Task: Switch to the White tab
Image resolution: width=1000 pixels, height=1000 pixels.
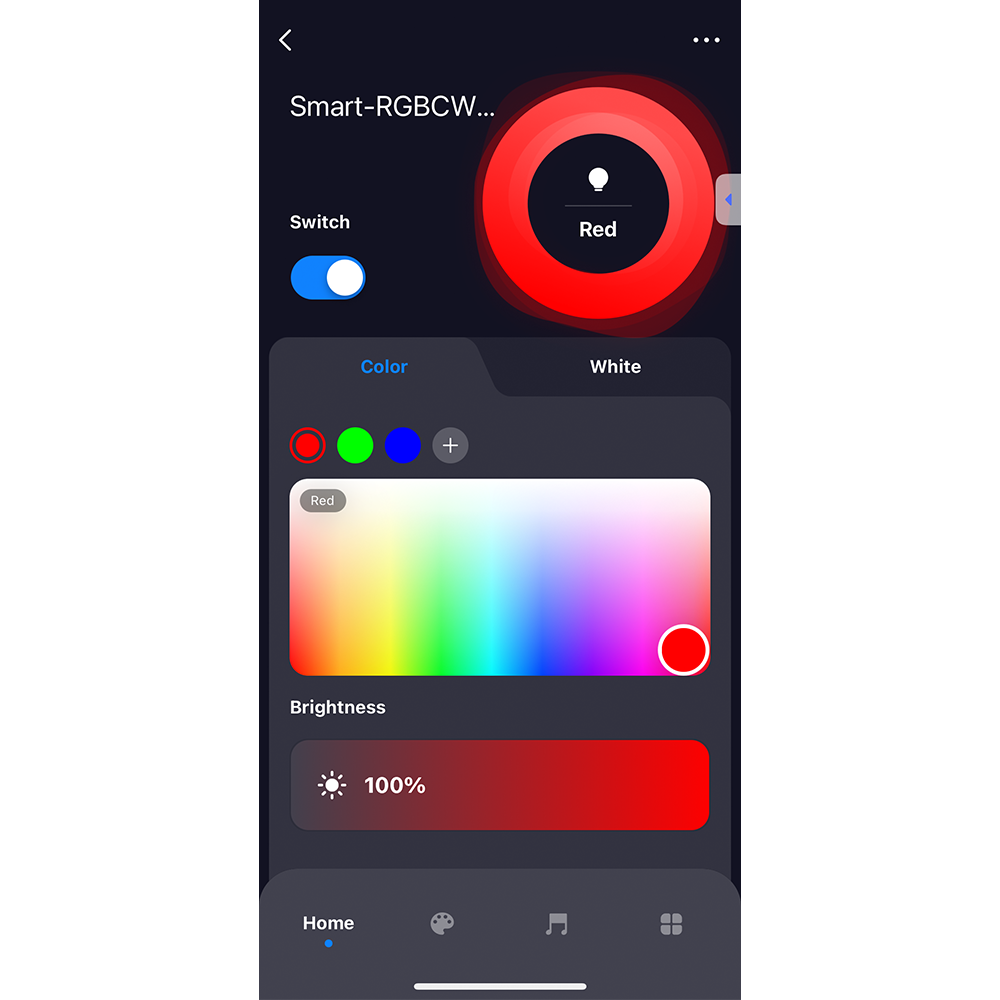Action: click(615, 367)
